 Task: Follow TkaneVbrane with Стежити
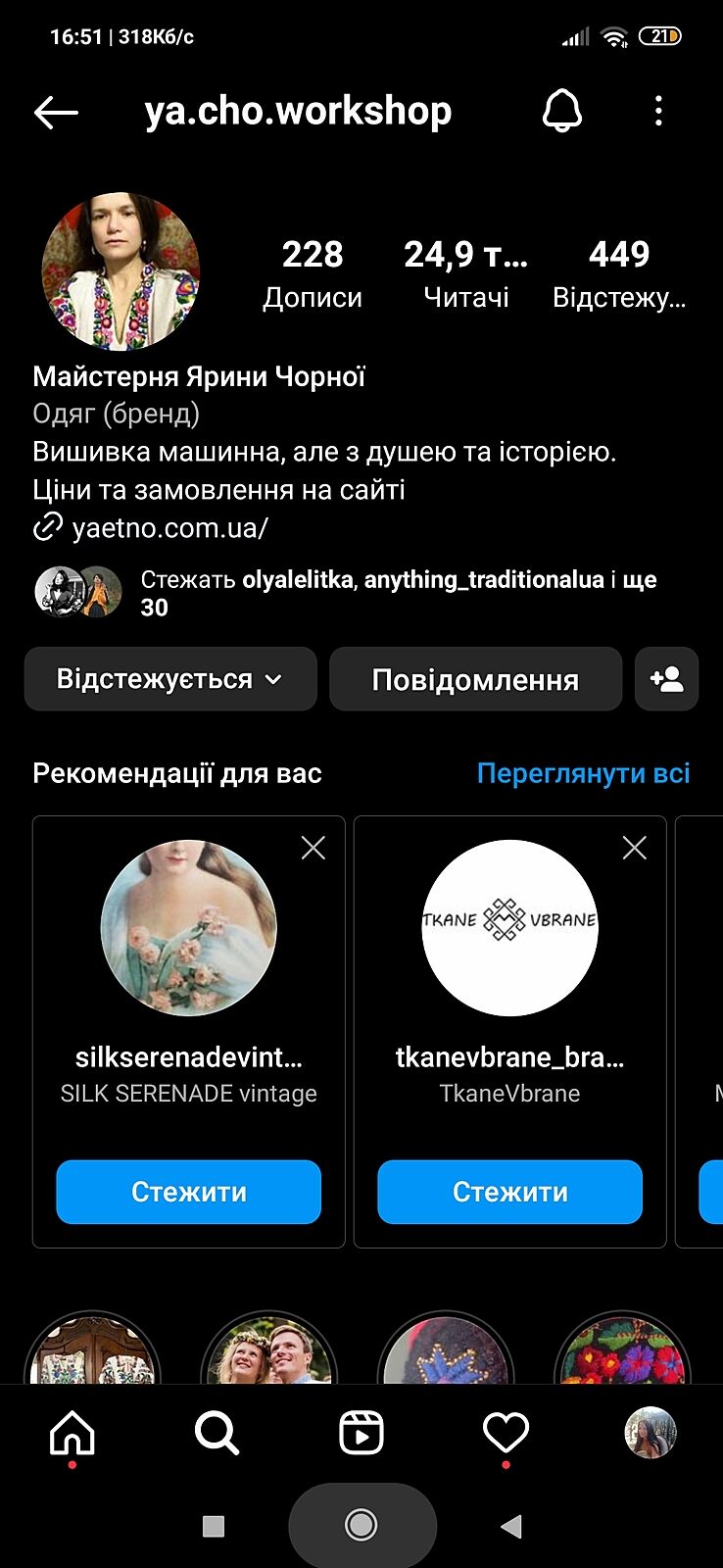point(509,1192)
